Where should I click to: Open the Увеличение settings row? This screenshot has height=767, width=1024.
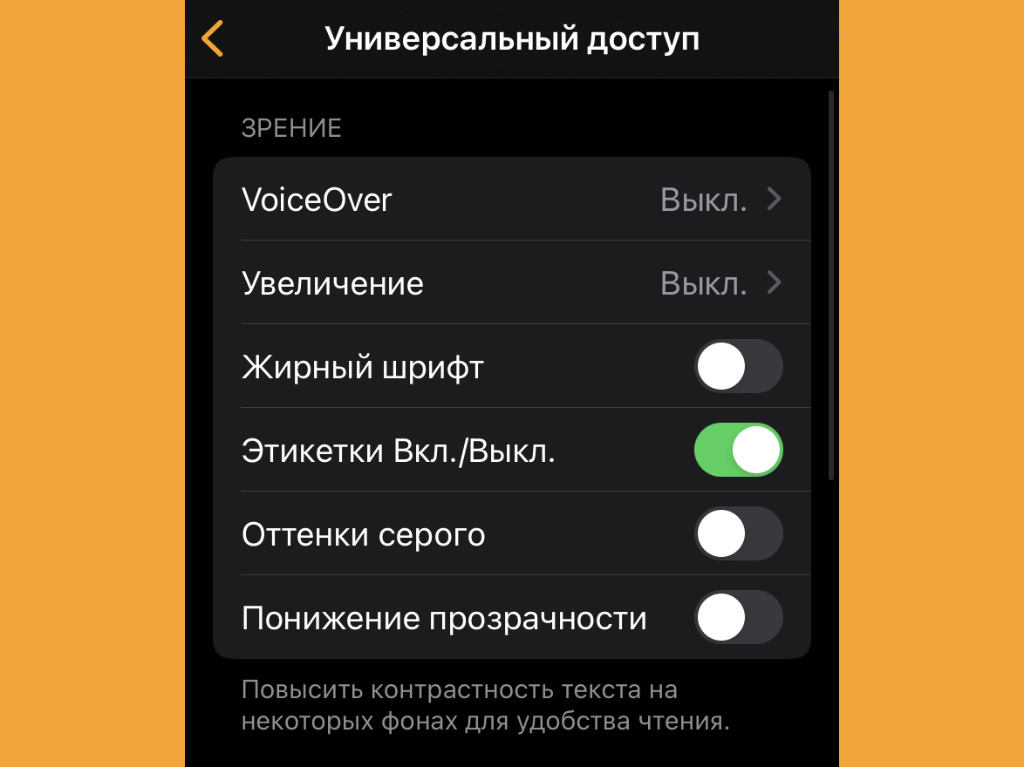511,284
